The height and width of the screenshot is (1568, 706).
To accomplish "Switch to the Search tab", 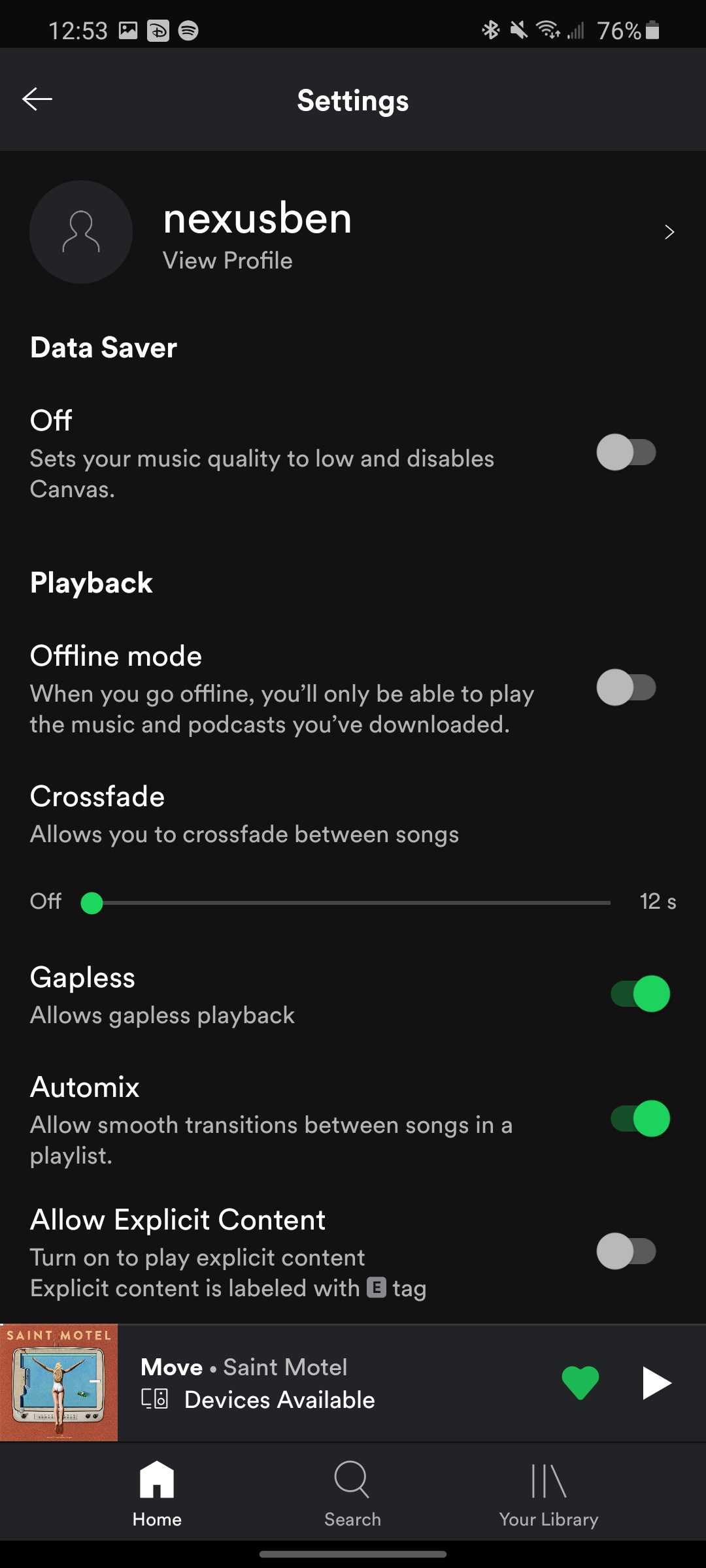I will (353, 1494).
